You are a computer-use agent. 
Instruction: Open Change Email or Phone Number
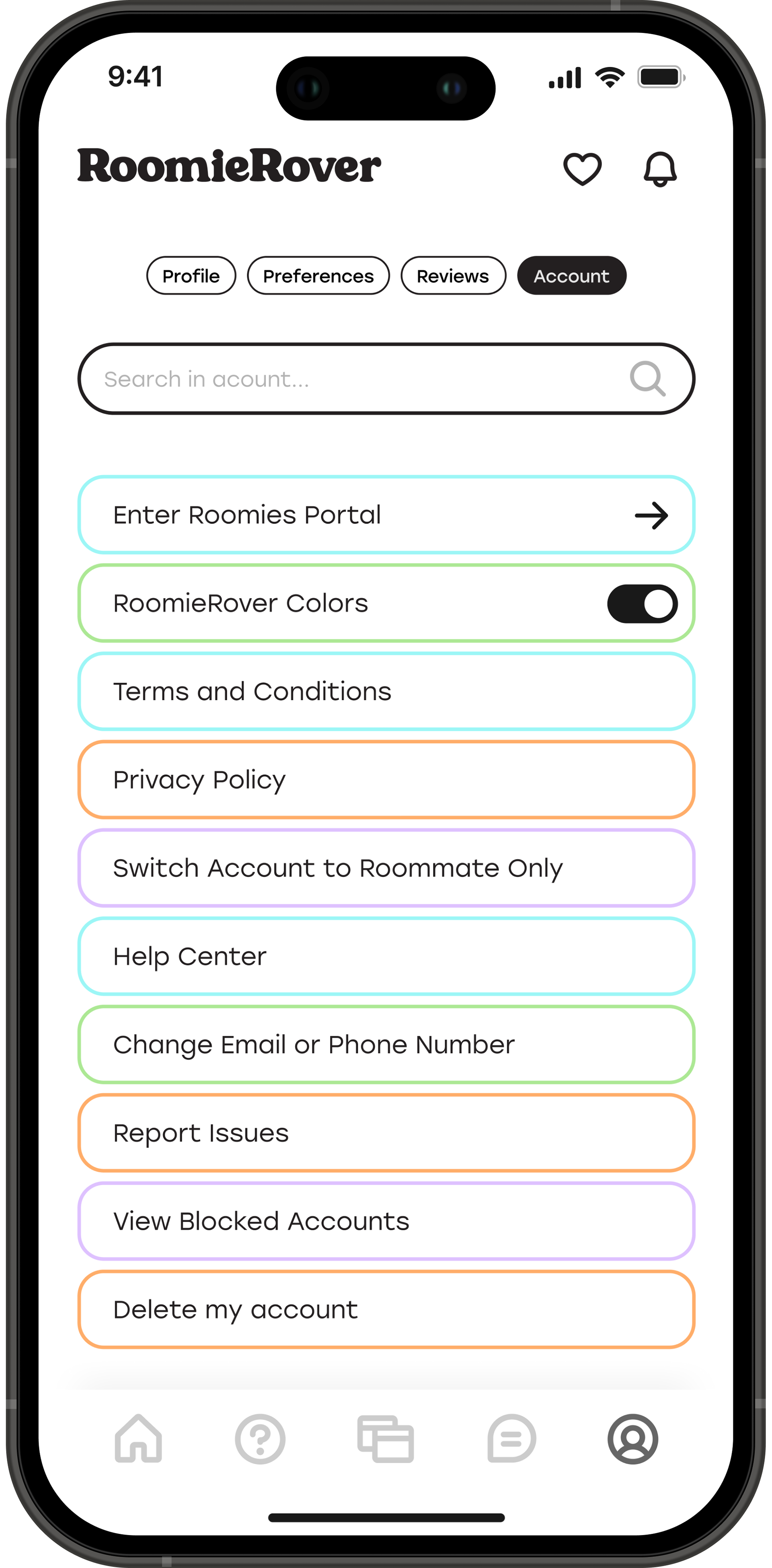[x=386, y=1045]
